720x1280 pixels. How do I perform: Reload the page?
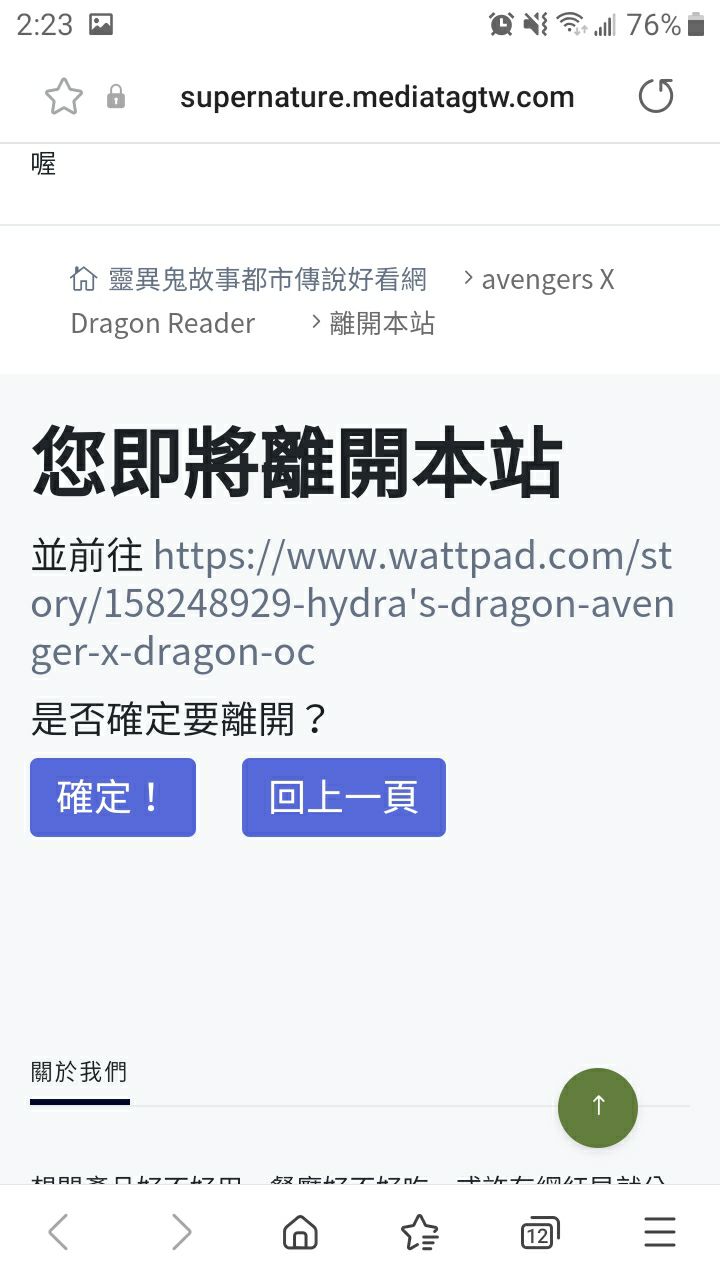[656, 97]
